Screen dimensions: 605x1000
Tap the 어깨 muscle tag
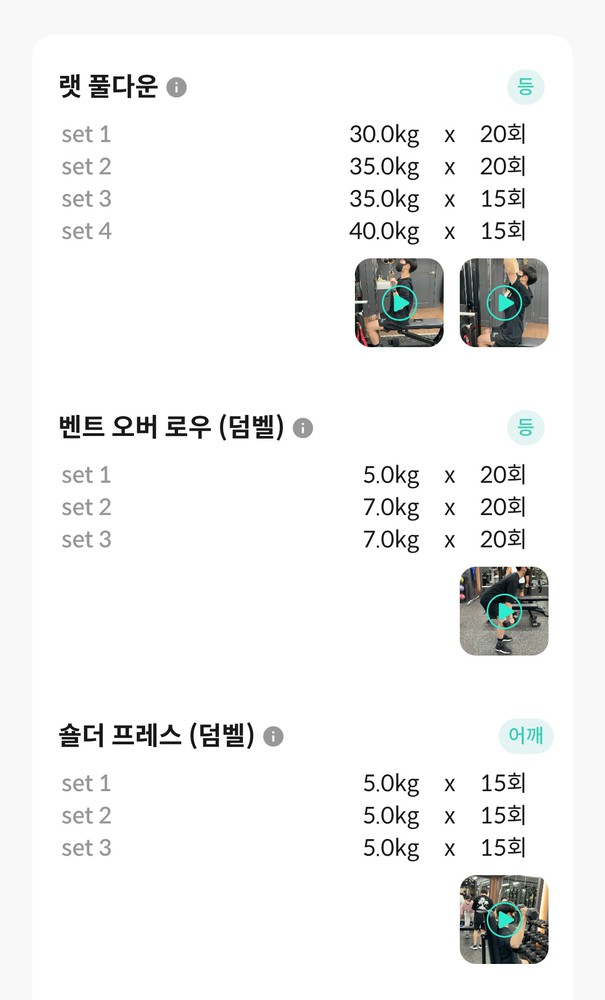(525, 737)
